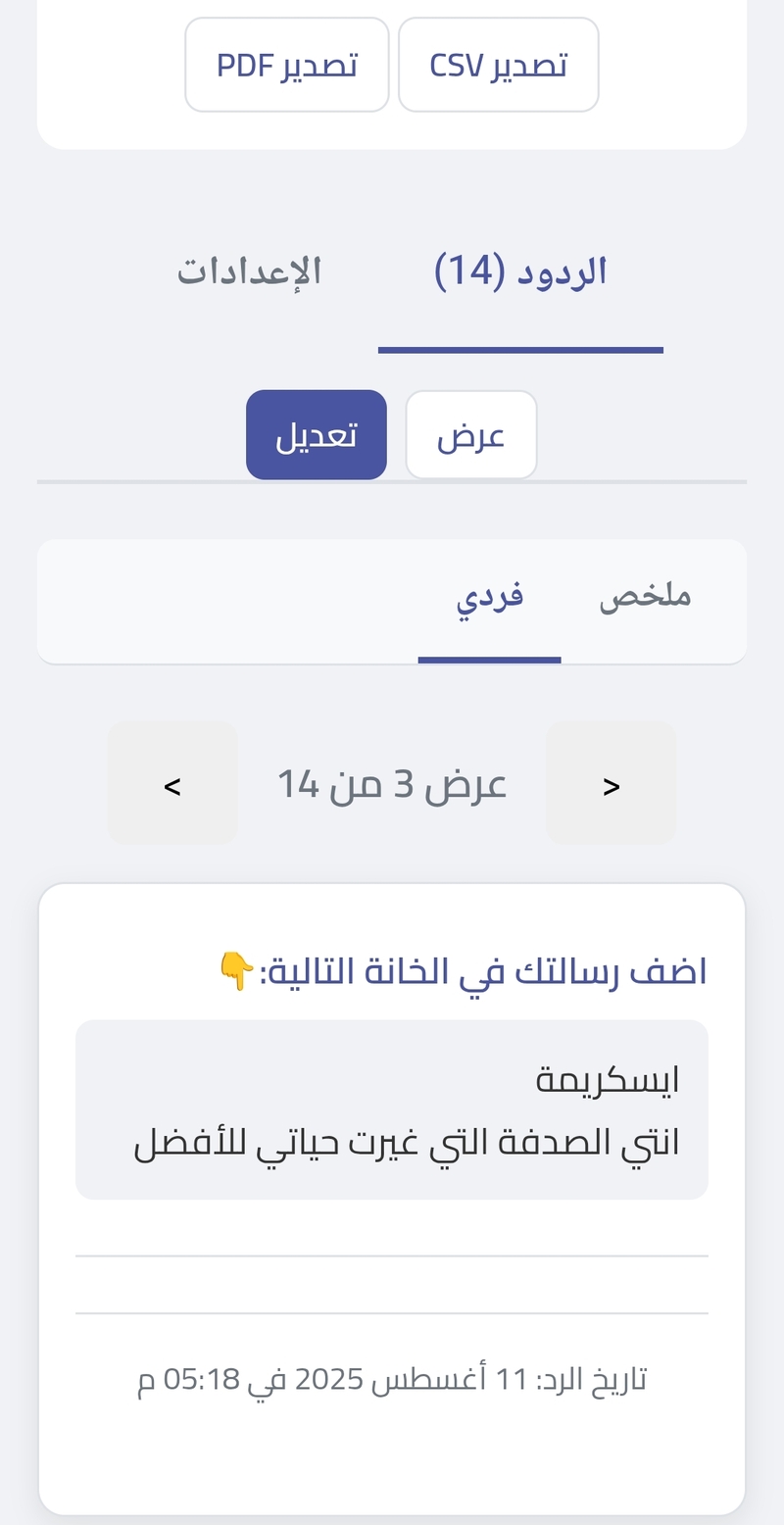Tap the right-pointing > pagination arrow
Screen dimensions: 784x1525
tap(611, 784)
